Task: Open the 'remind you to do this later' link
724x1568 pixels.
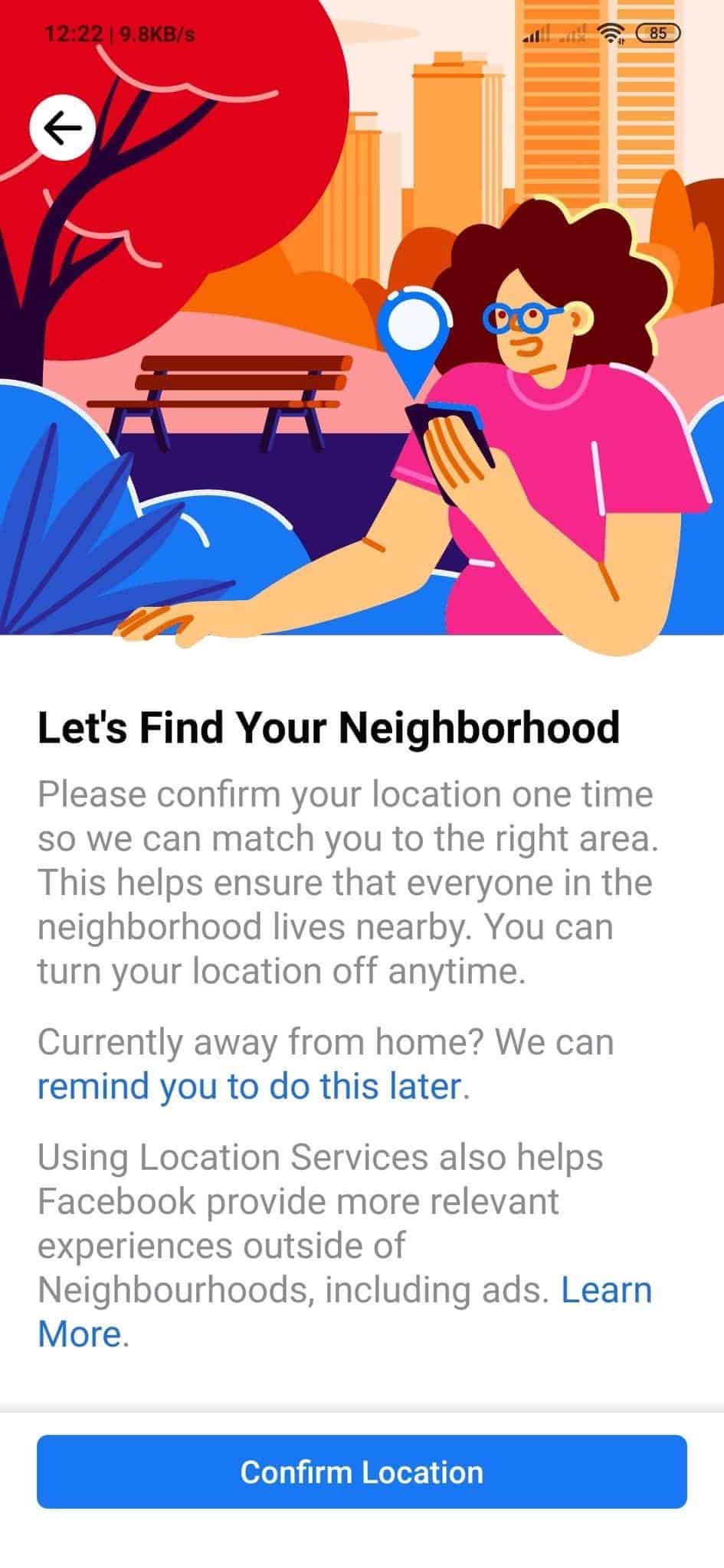Action: pos(250,1086)
